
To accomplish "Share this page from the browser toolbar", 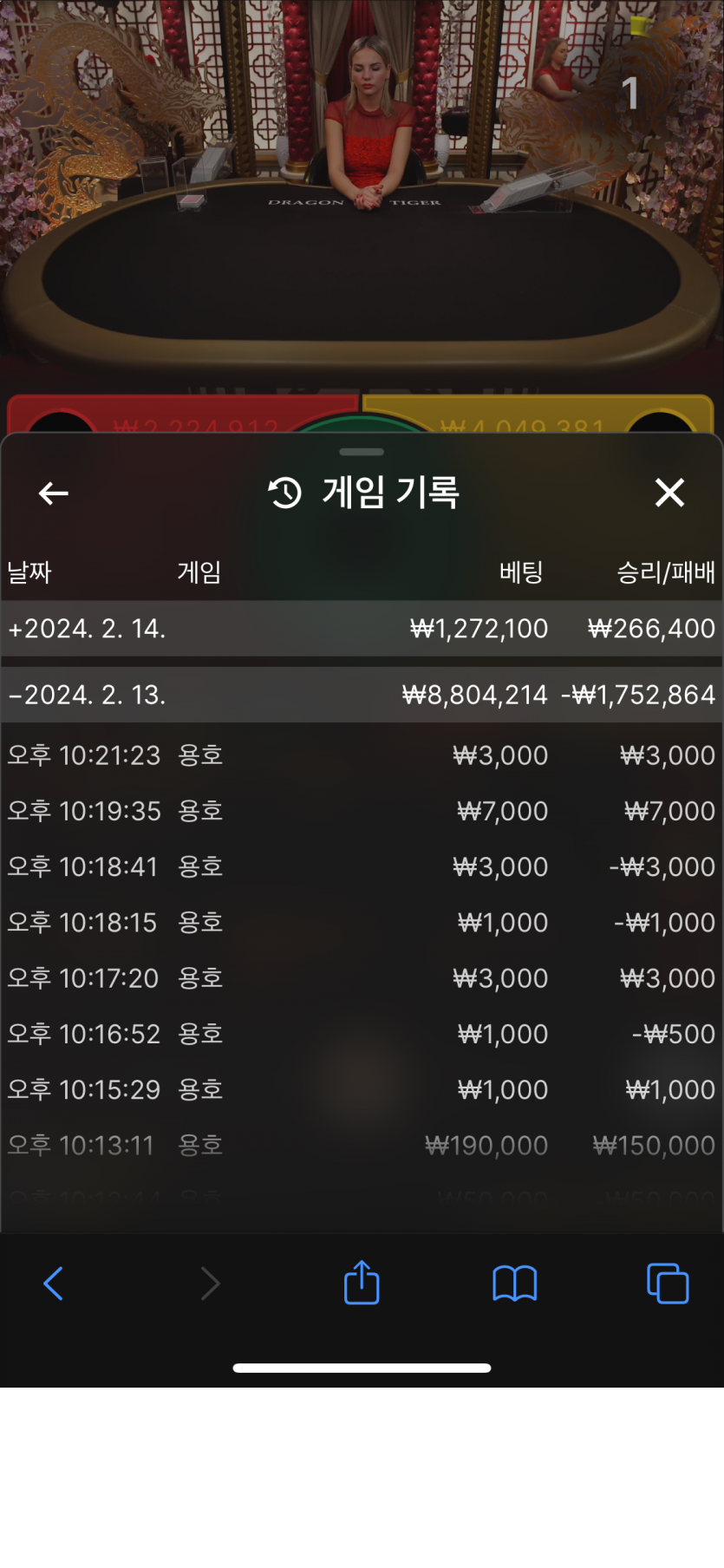I will point(362,1283).
